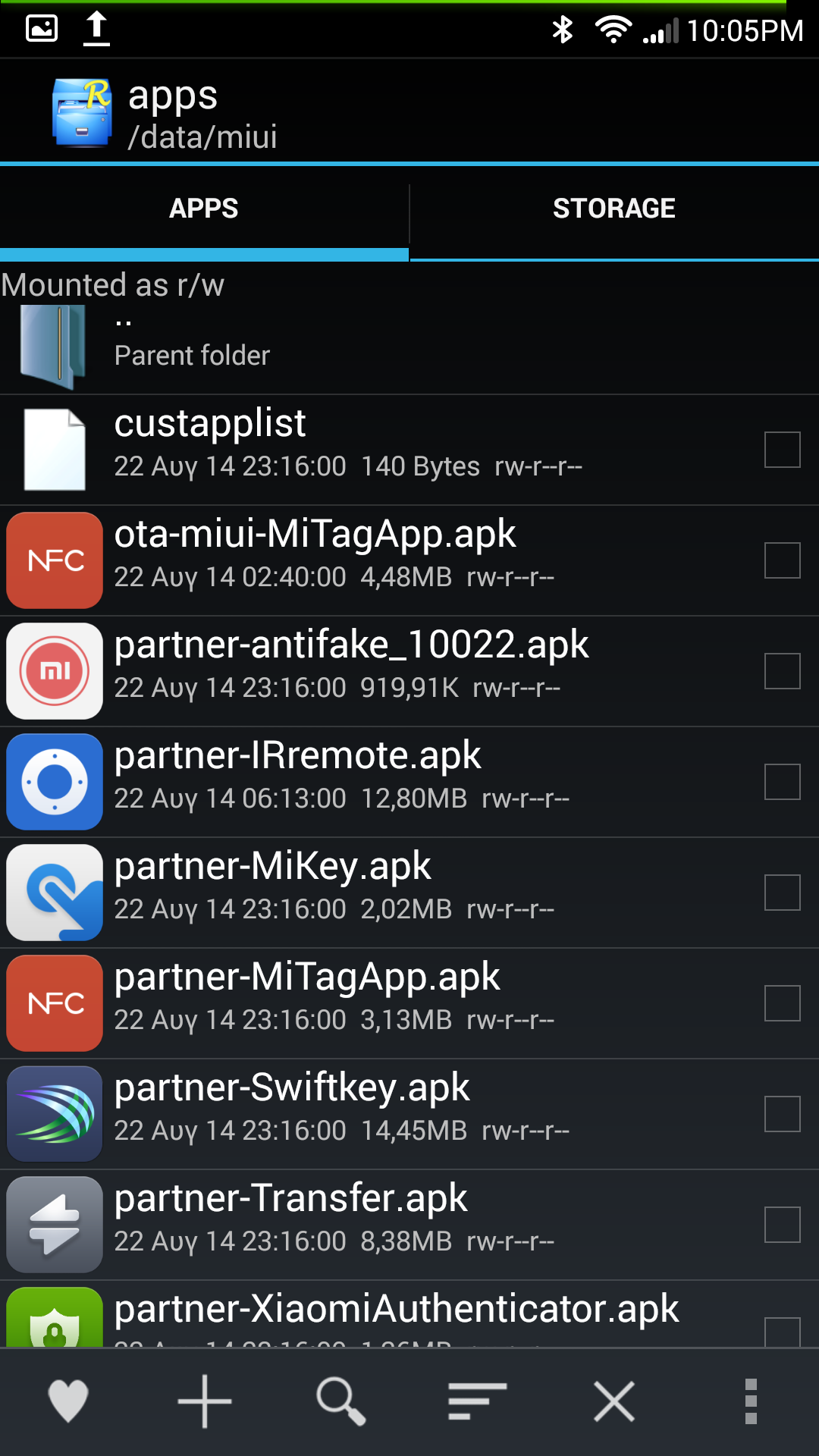Tick the custapplist checkbox
Screen dimensions: 819x1456
[x=782, y=450]
